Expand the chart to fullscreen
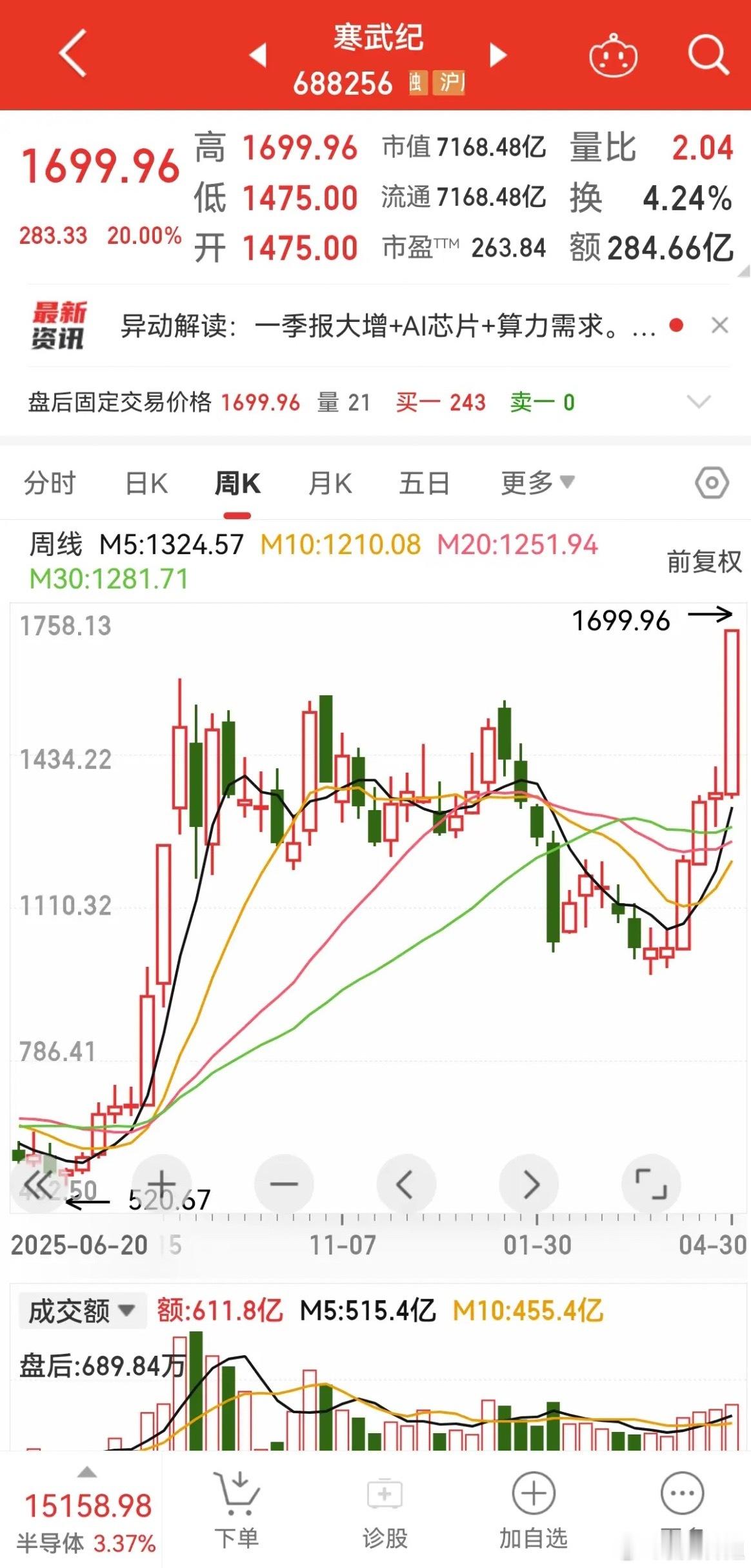751x1568 pixels. pos(651,1184)
